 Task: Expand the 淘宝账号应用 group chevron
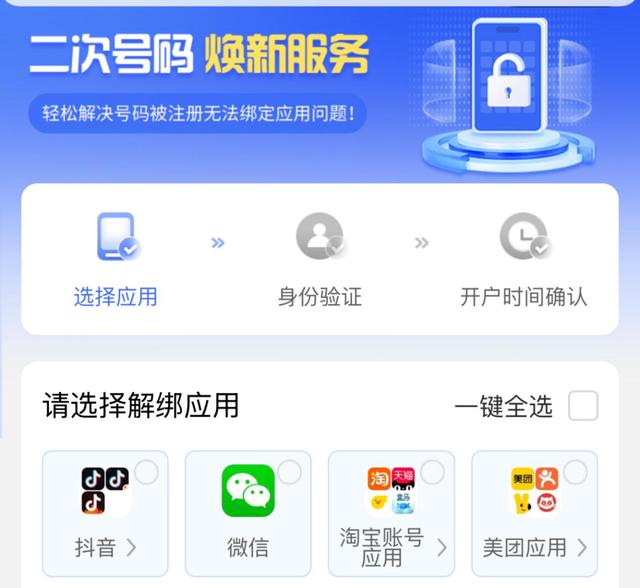441,548
